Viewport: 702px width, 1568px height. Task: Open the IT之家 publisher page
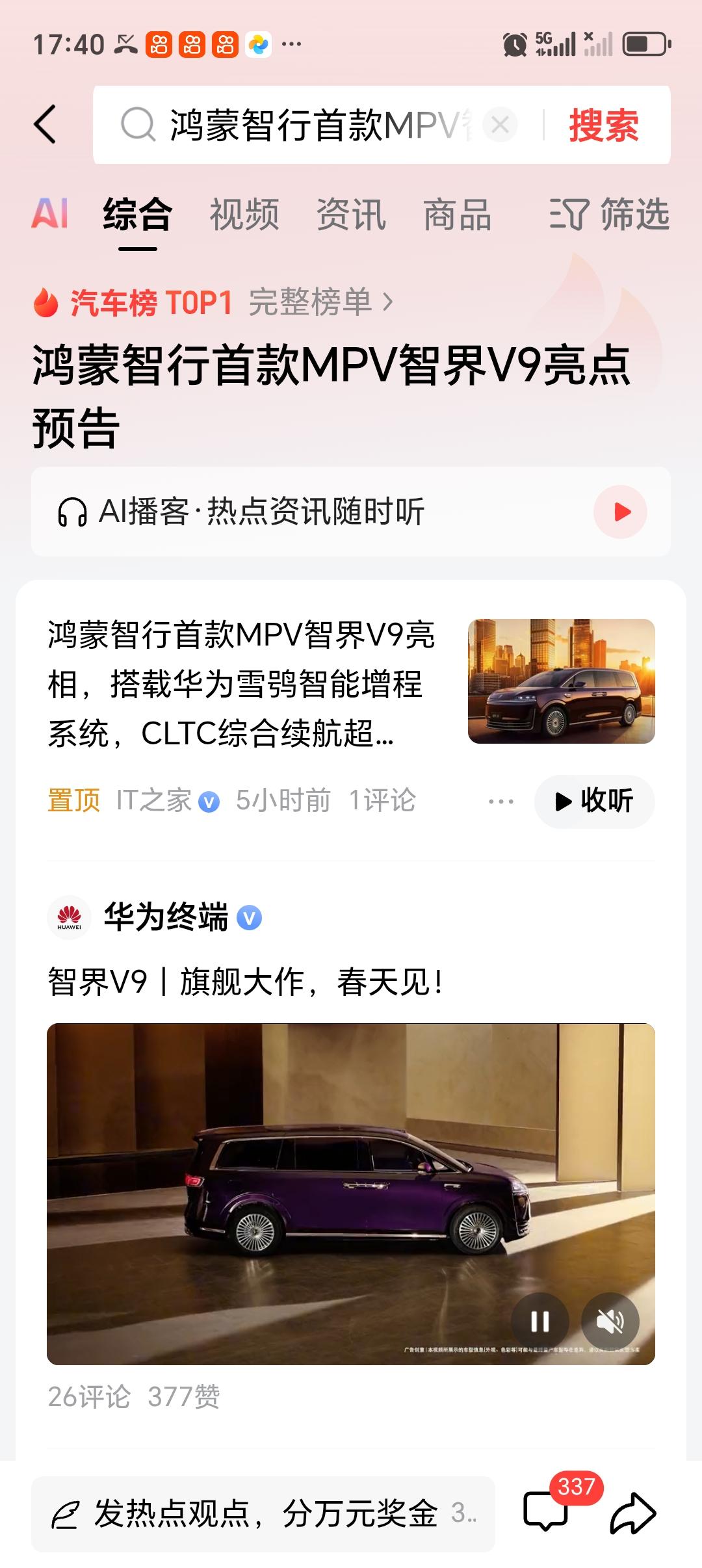(x=155, y=802)
